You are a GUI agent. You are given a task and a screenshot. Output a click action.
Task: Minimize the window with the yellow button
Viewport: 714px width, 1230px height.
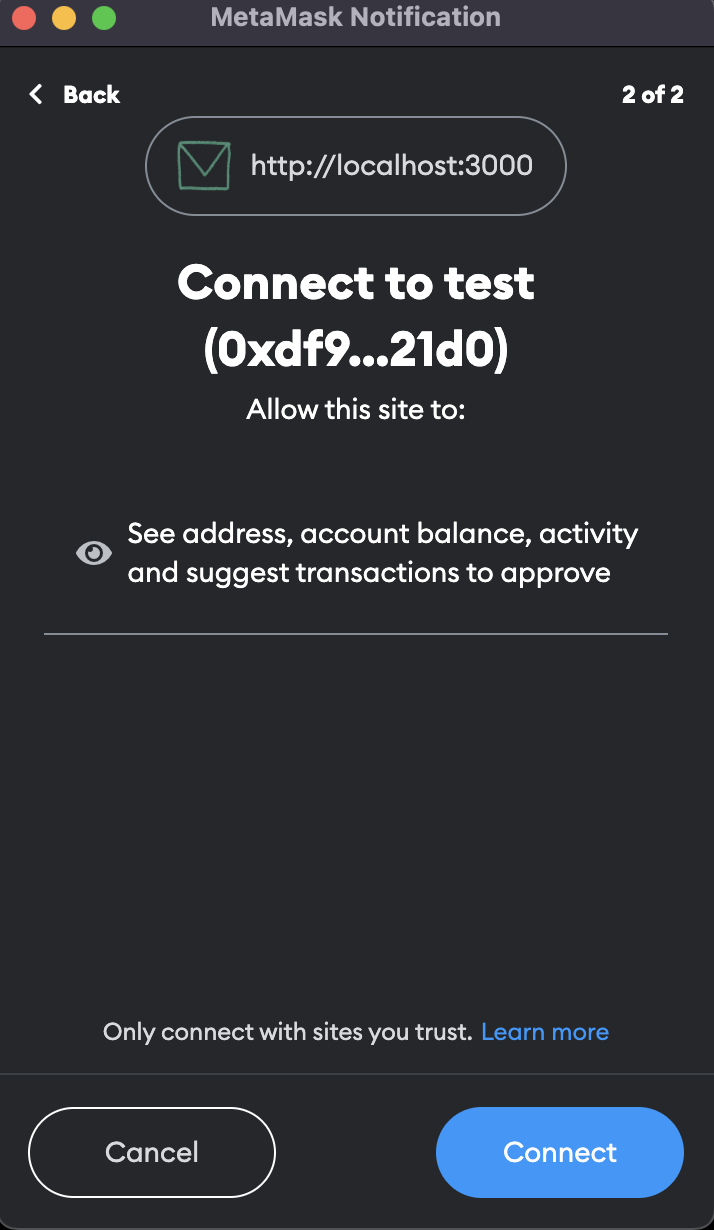(64, 18)
